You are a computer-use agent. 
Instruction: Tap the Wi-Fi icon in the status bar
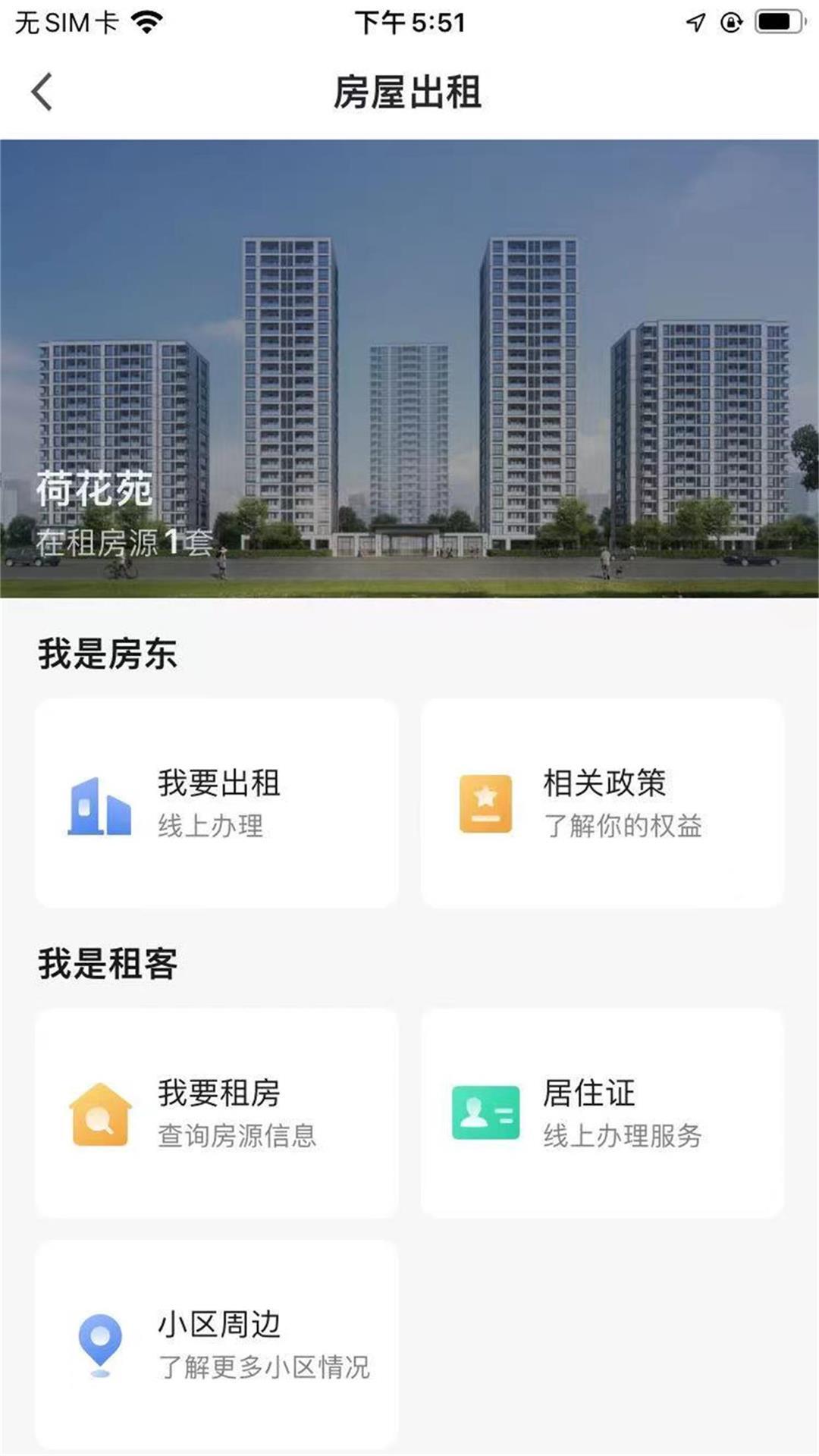(148, 20)
